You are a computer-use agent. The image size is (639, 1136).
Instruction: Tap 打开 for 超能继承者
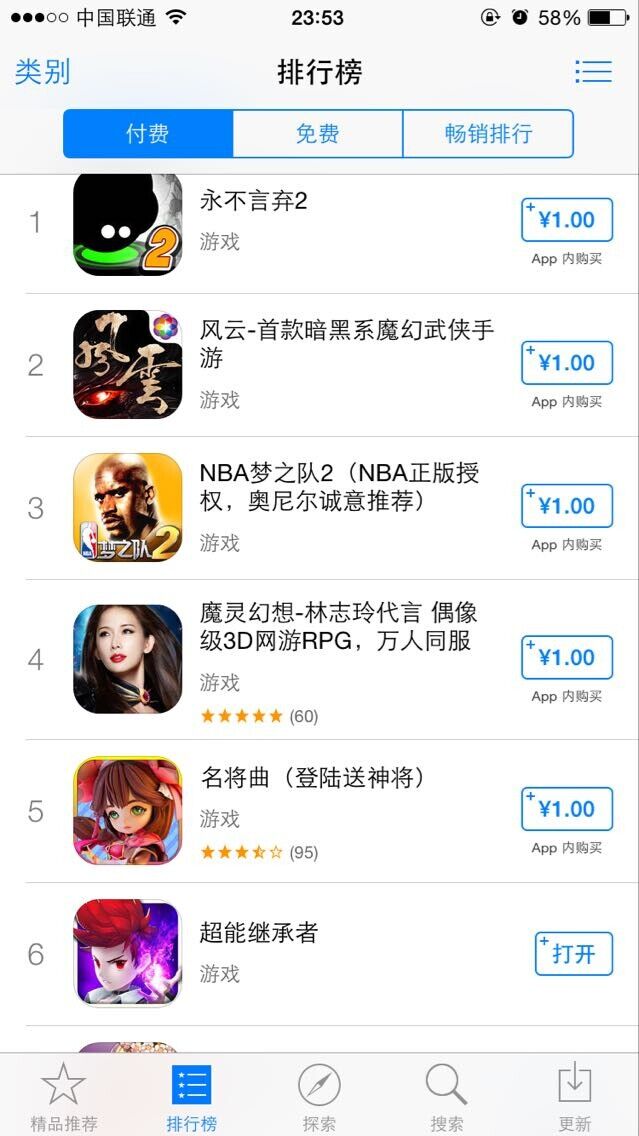[x=573, y=954]
